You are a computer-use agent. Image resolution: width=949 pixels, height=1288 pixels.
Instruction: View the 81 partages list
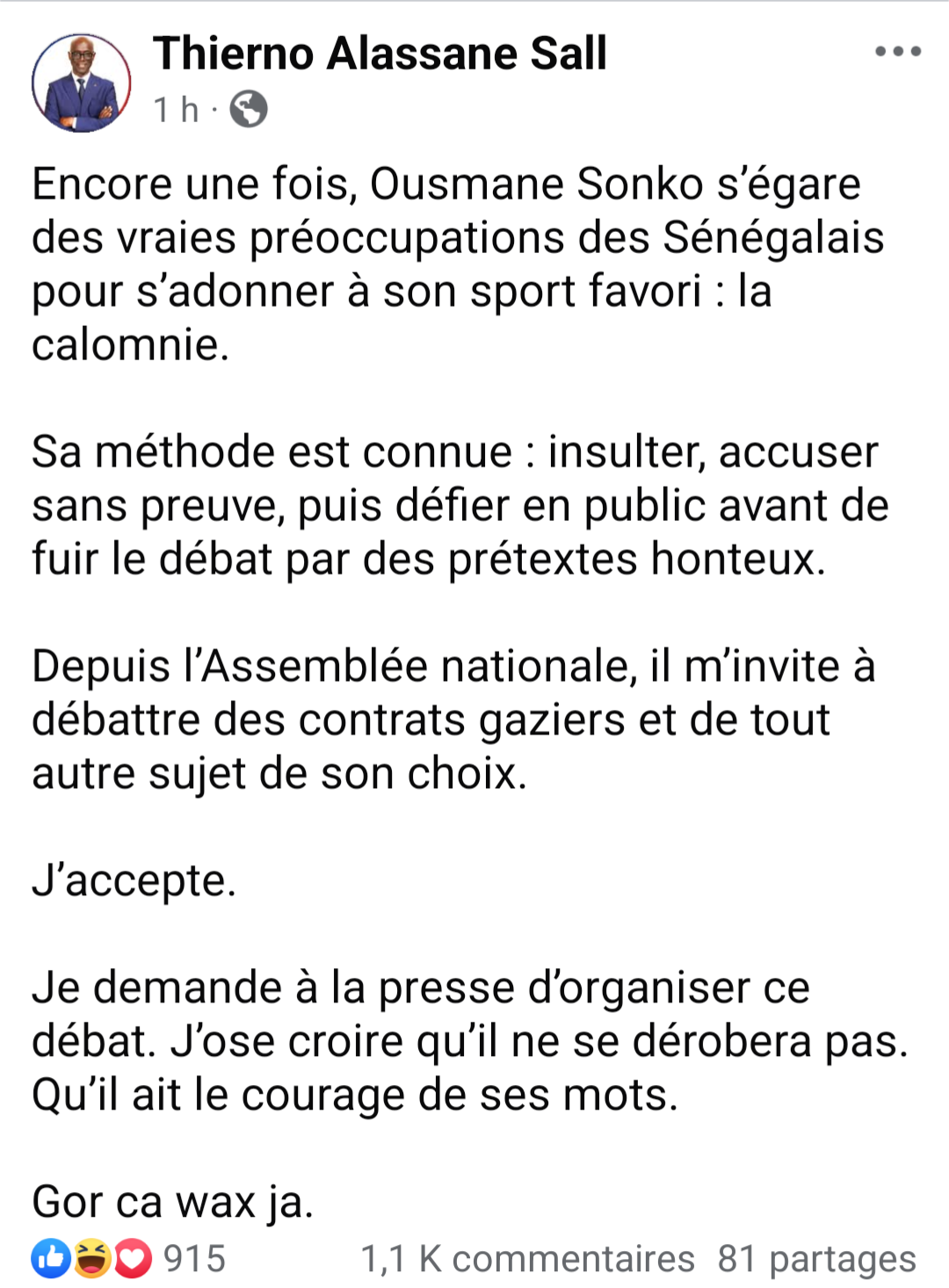[816, 1258]
